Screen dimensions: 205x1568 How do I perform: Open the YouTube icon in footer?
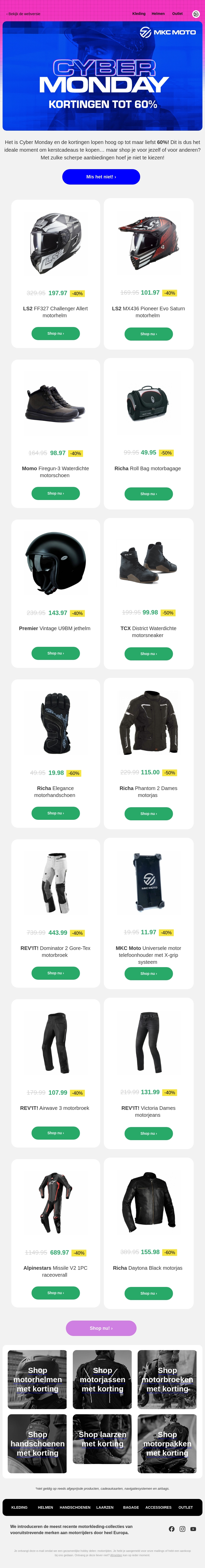(193, 1528)
